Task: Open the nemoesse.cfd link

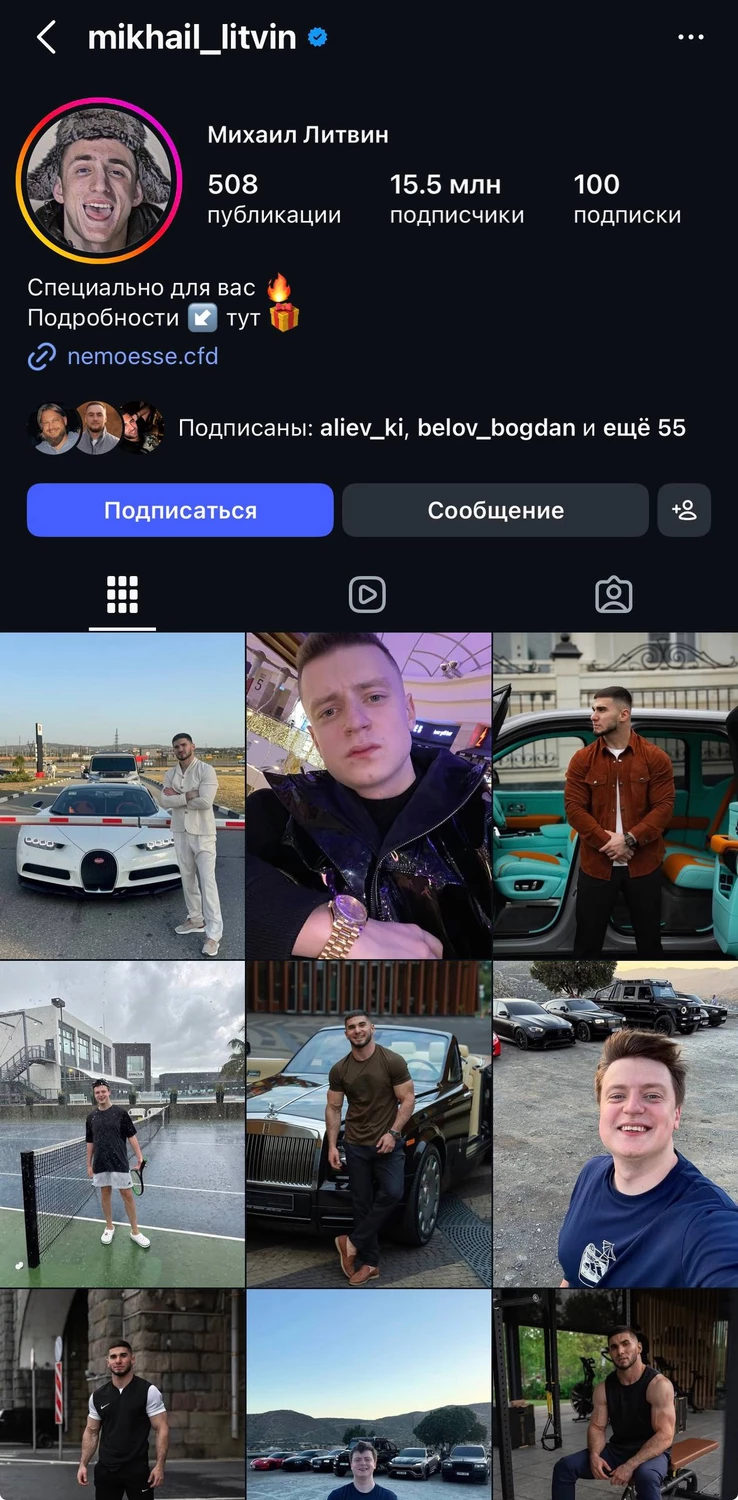Action: pos(142,356)
